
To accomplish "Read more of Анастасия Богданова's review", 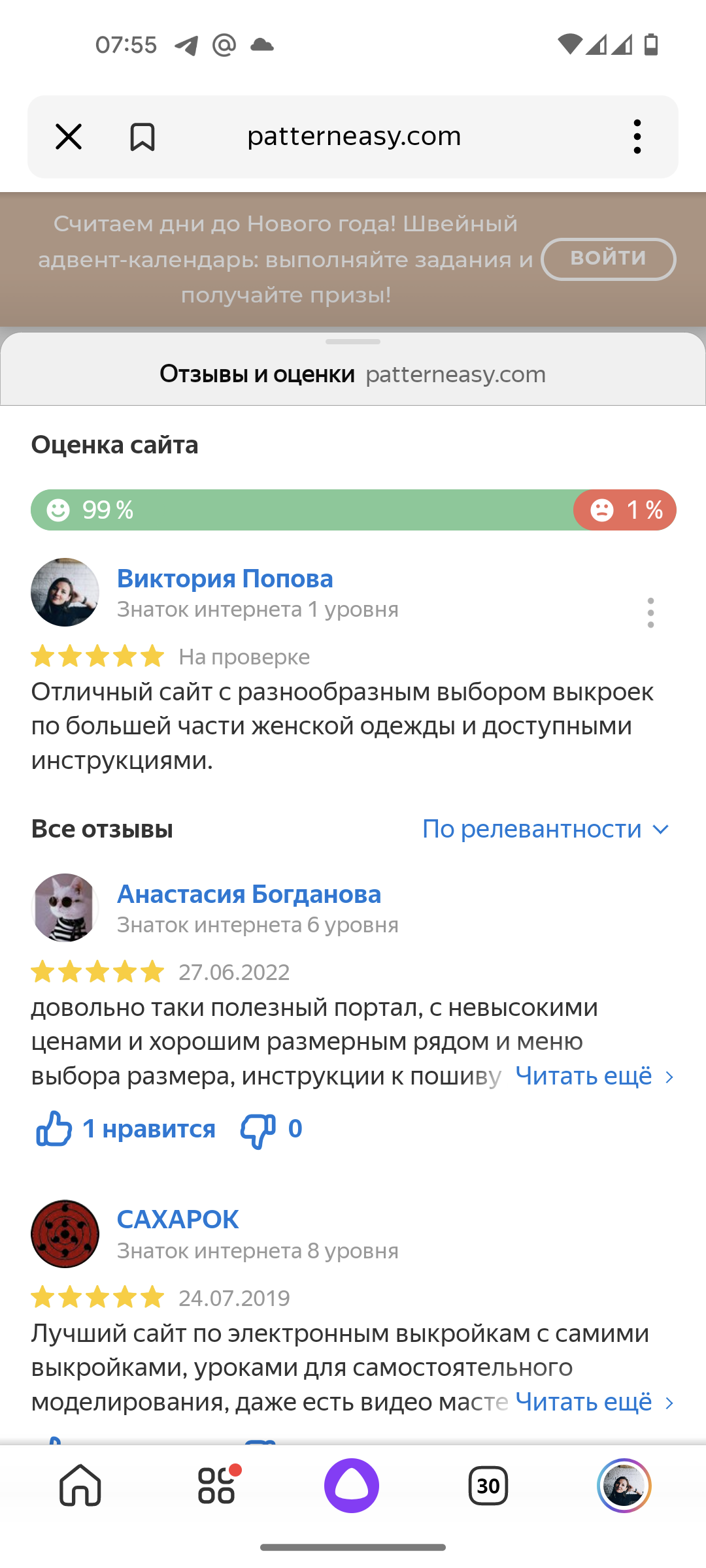I will click(x=594, y=1076).
